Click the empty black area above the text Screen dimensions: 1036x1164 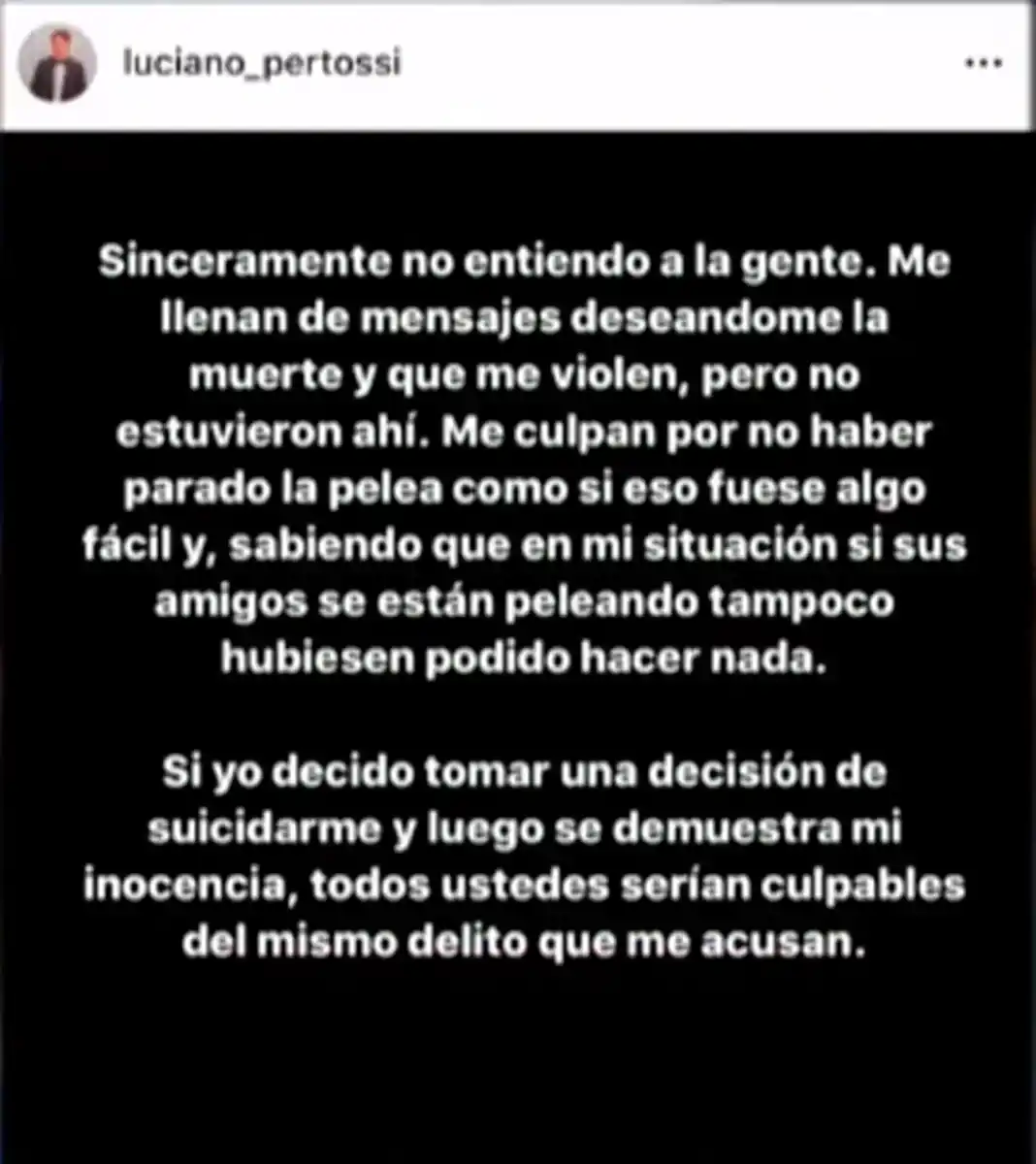tap(518, 184)
